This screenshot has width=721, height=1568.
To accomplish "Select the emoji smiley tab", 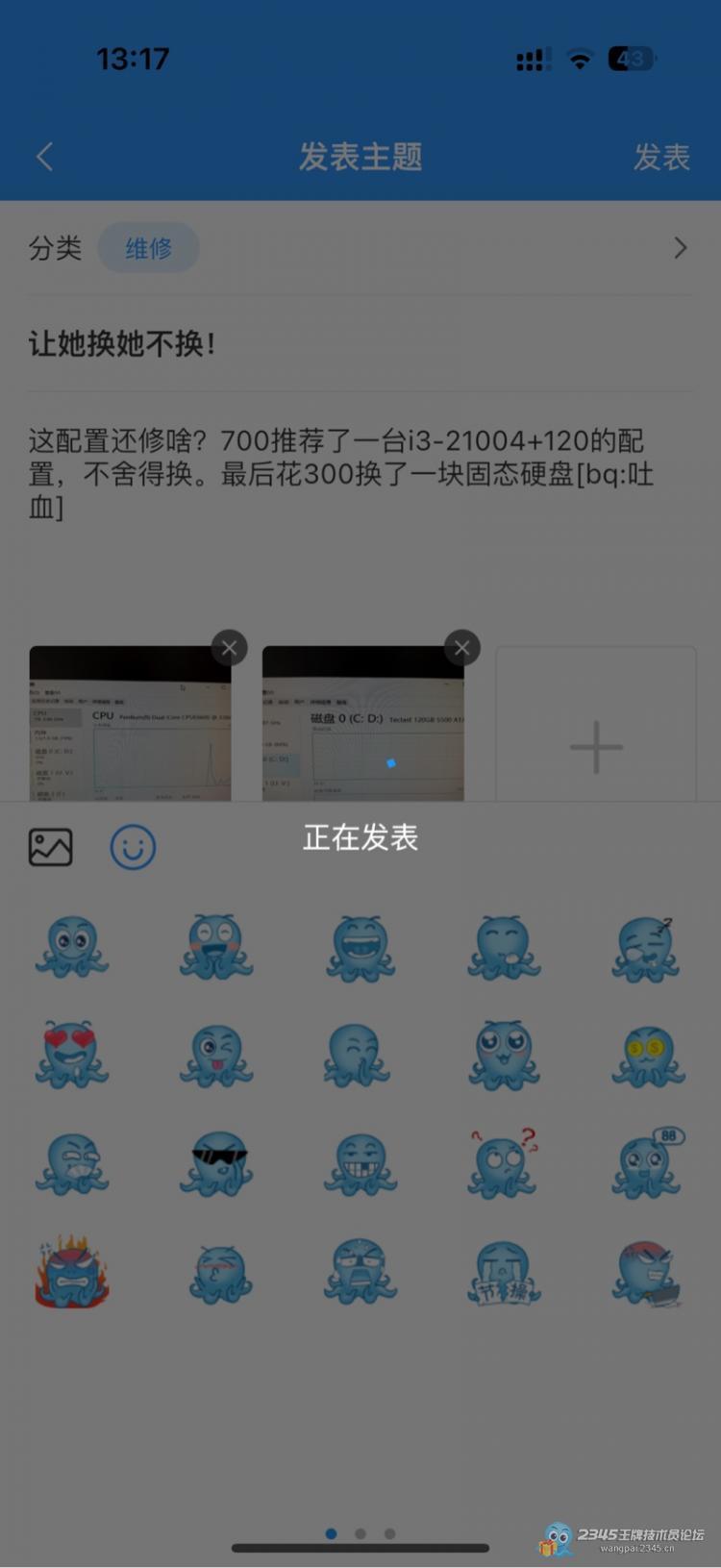I will click(x=133, y=847).
